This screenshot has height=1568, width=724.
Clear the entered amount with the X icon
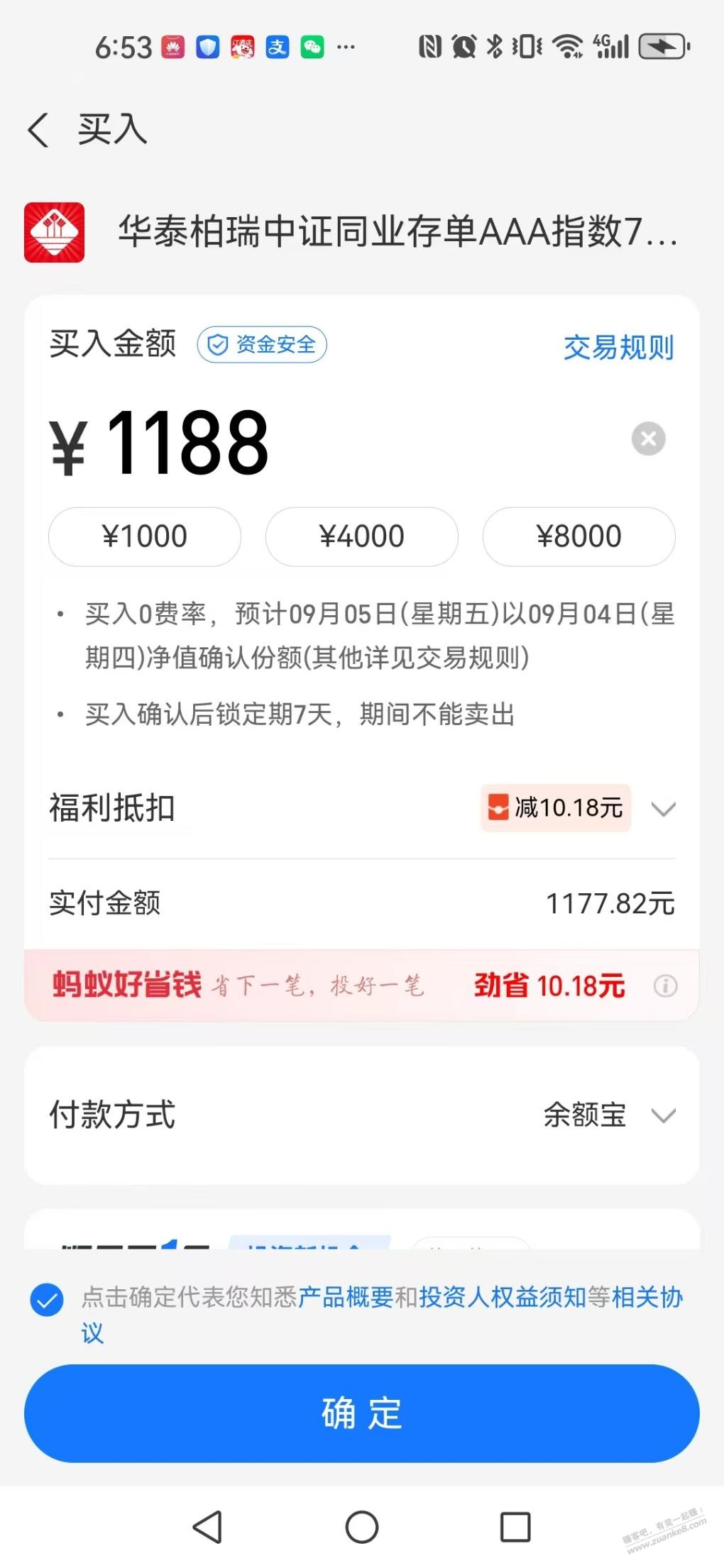[x=647, y=438]
